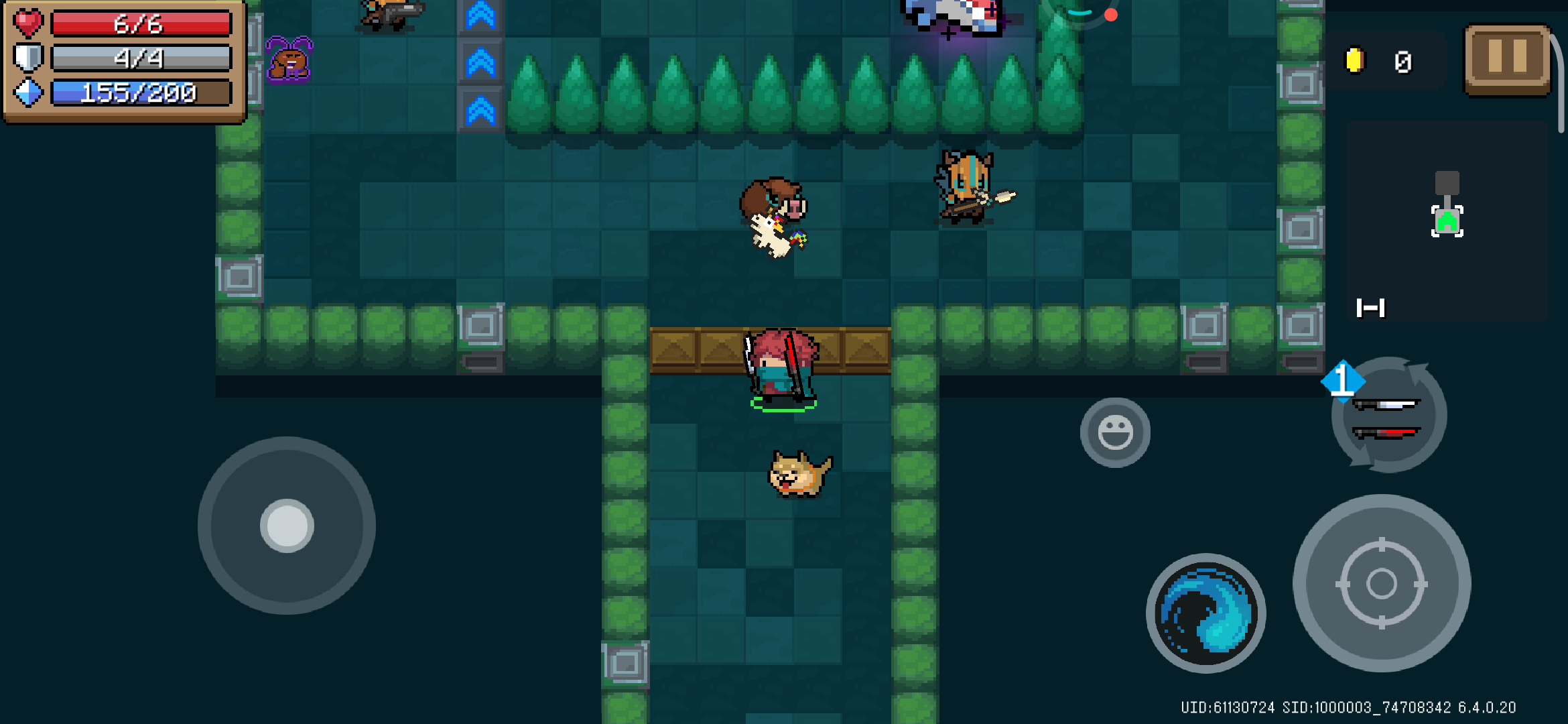Viewport: 1568px width, 724px height.
Task: Tap the virtual movement joystick
Action: pyautogui.click(x=287, y=526)
